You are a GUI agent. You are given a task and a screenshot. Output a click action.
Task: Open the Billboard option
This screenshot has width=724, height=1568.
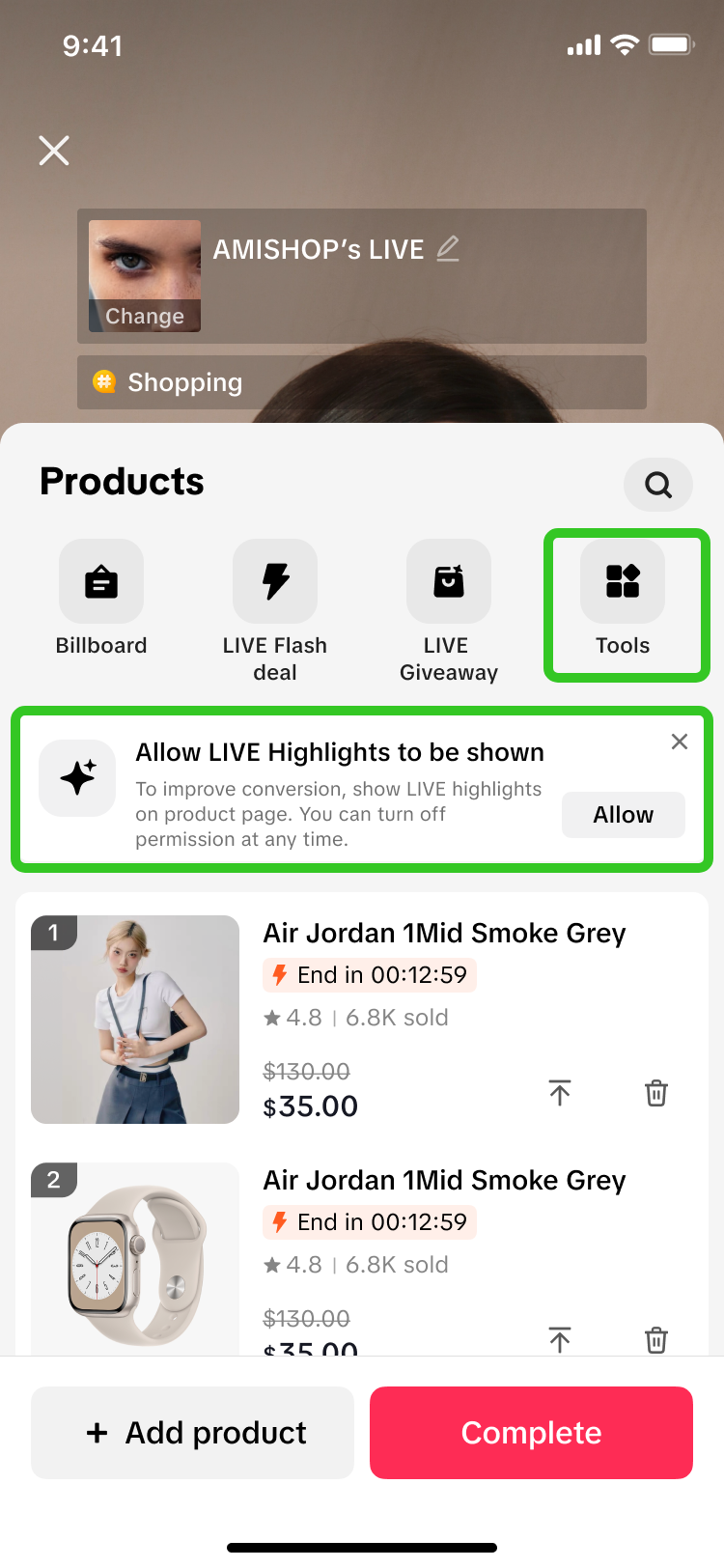[101, 582]
